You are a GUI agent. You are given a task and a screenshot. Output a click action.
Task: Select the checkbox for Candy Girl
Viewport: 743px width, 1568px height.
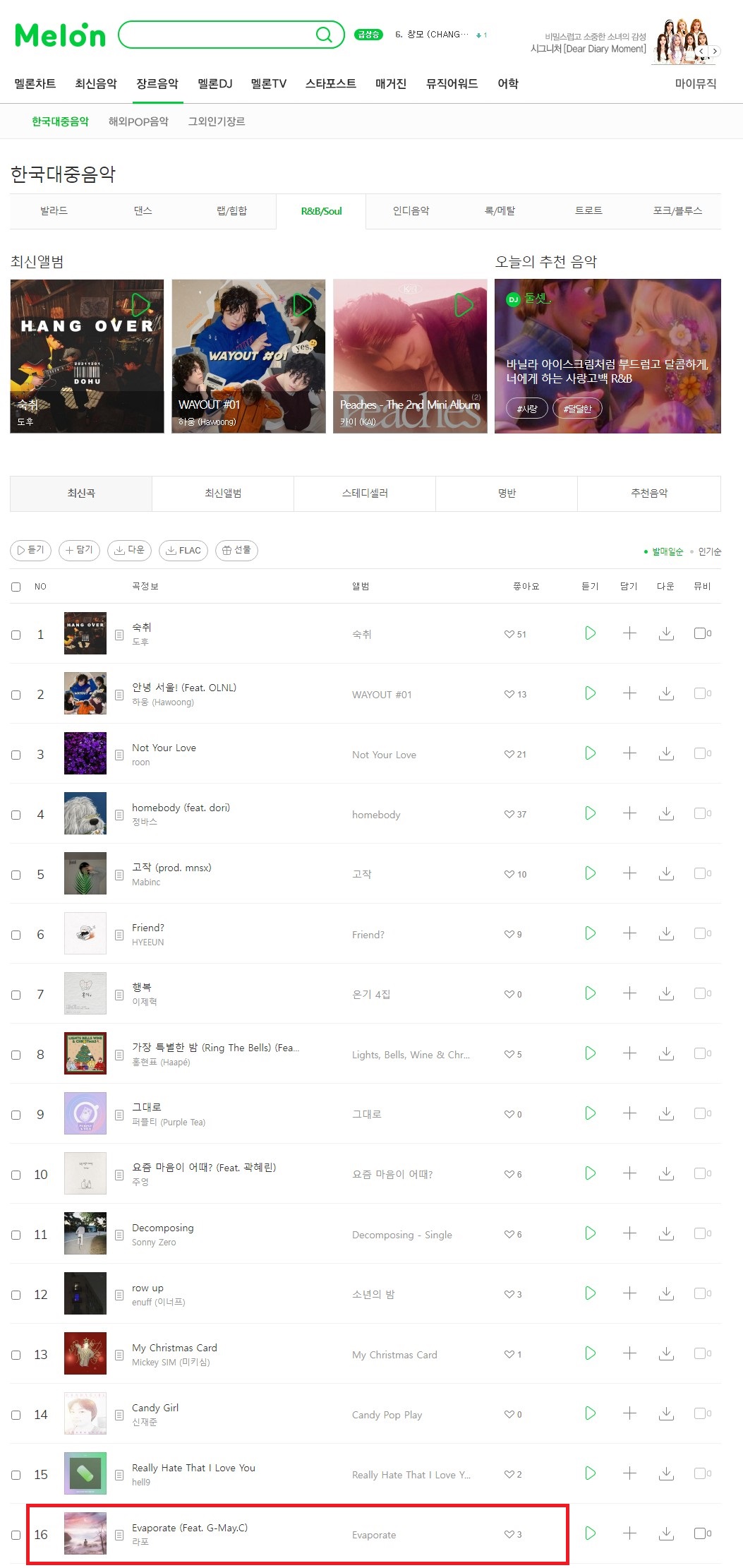coord(16,1415)
